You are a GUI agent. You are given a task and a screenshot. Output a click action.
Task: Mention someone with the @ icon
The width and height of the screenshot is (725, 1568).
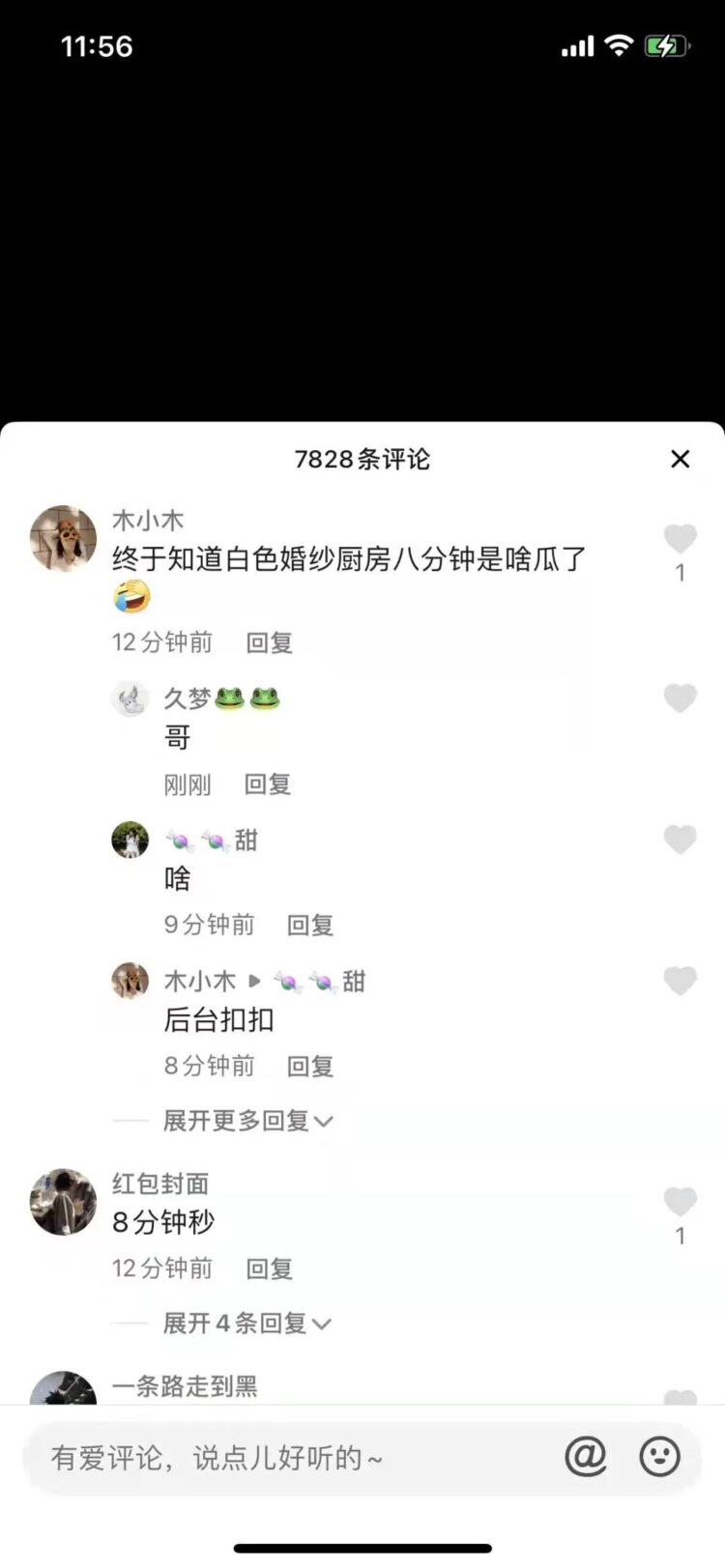click(586, 1457)
